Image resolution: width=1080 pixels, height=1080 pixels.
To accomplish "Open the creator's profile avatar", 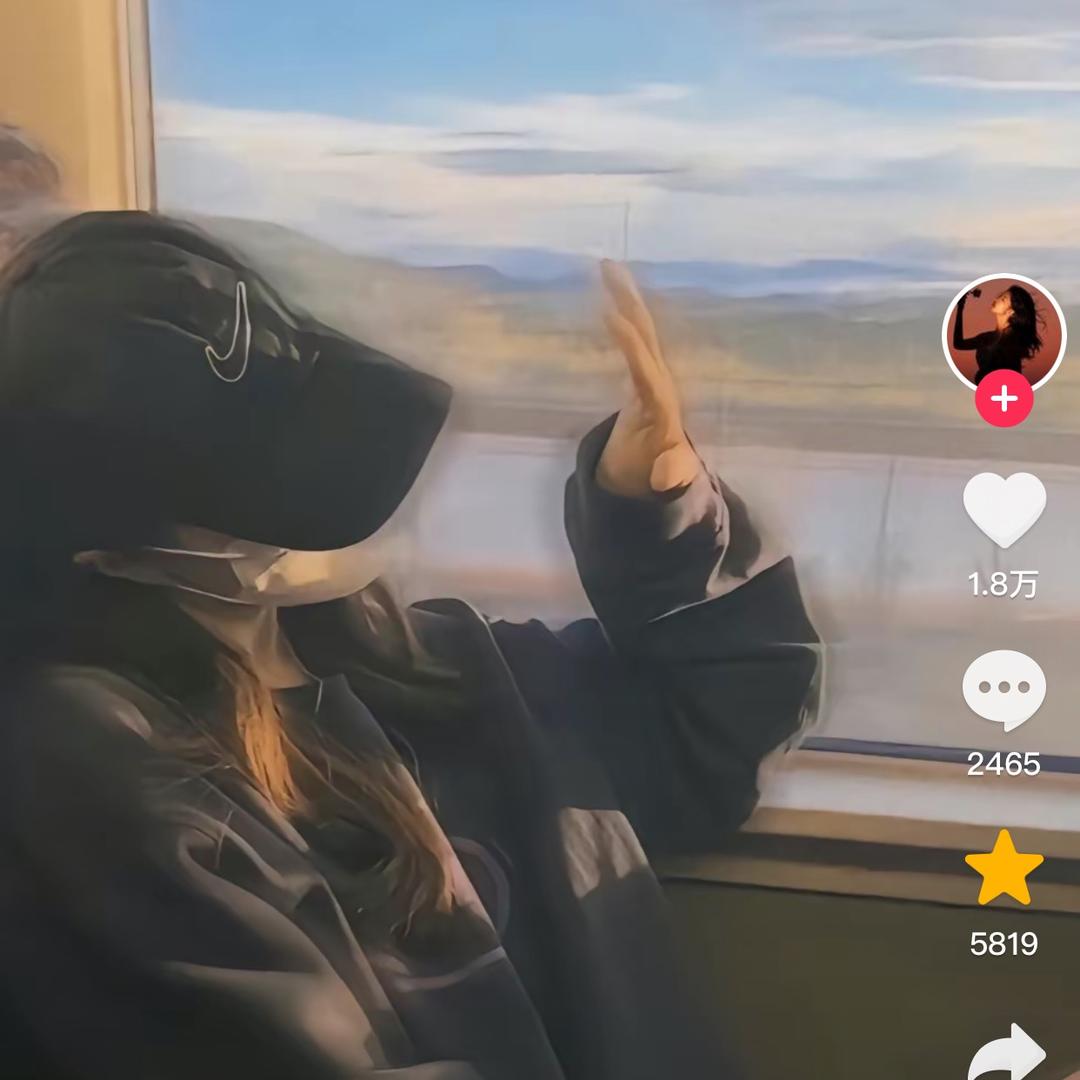I will pyautogui.click(x=1004, y=335).
